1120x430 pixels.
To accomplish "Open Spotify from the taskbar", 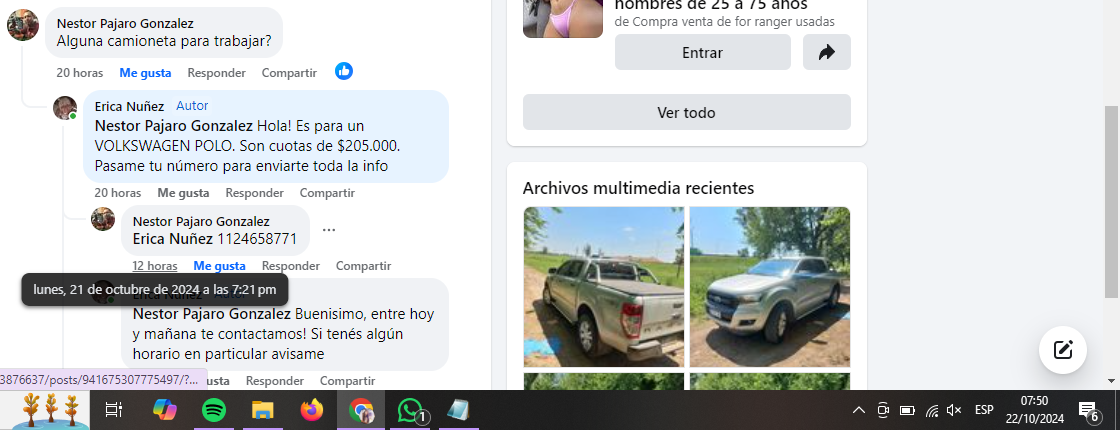I will (213, 409).
